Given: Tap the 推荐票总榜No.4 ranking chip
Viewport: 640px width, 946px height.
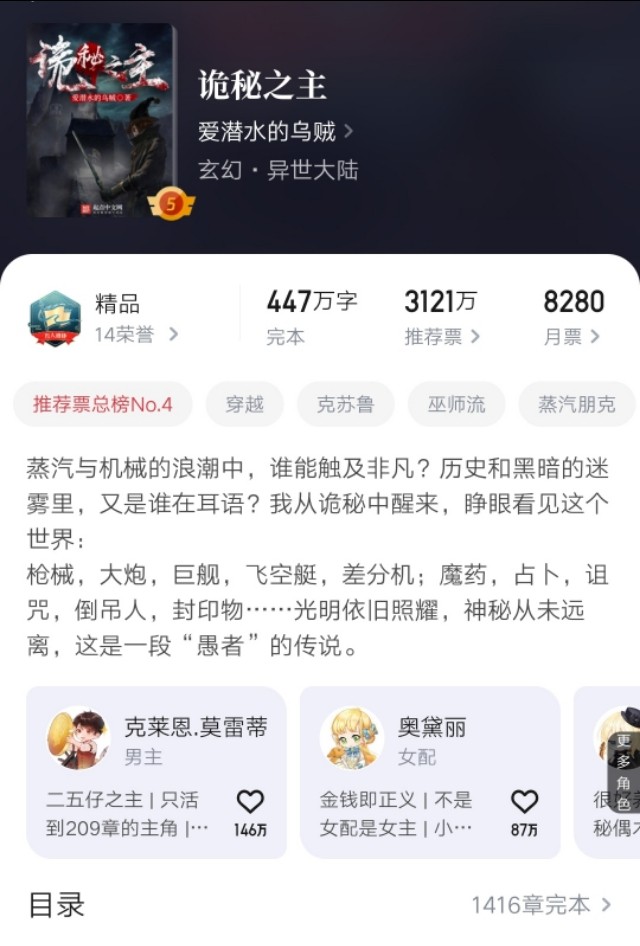Looking at the screenshot, I should click(x=103, y=404).
